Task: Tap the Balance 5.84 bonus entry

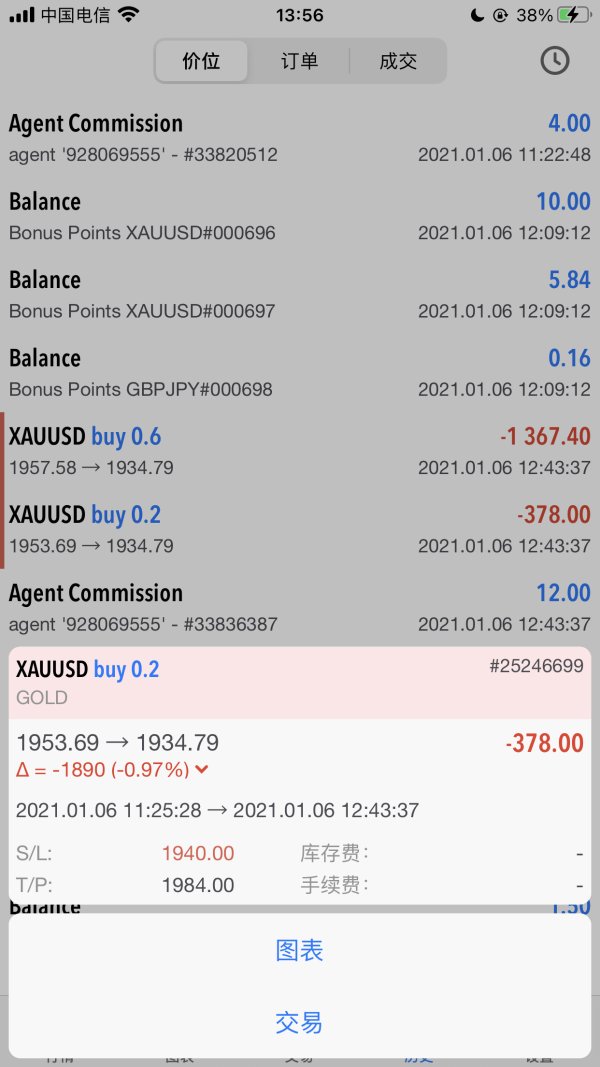Action: coord(300,293)
